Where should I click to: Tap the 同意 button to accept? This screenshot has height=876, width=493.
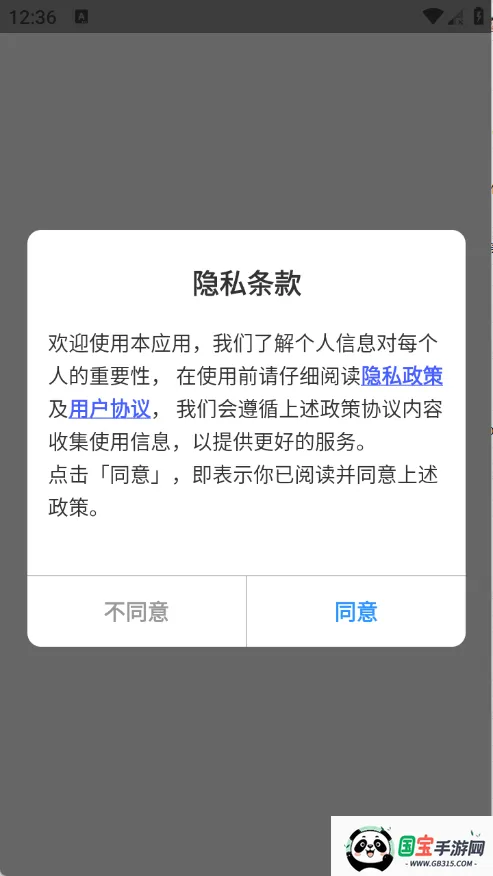[x=356, y=612]
